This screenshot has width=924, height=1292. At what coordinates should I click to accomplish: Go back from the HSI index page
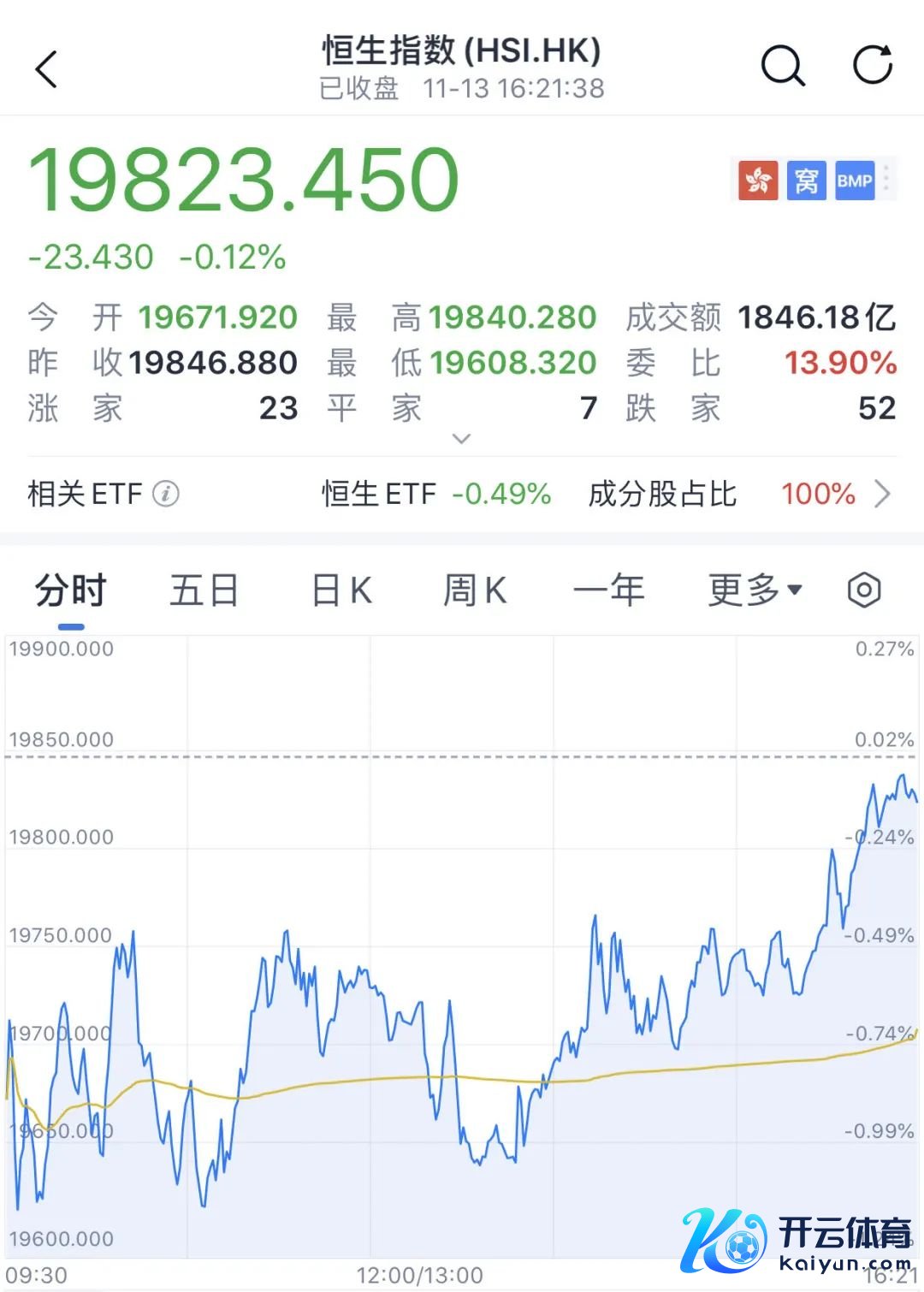click(47, 68)
